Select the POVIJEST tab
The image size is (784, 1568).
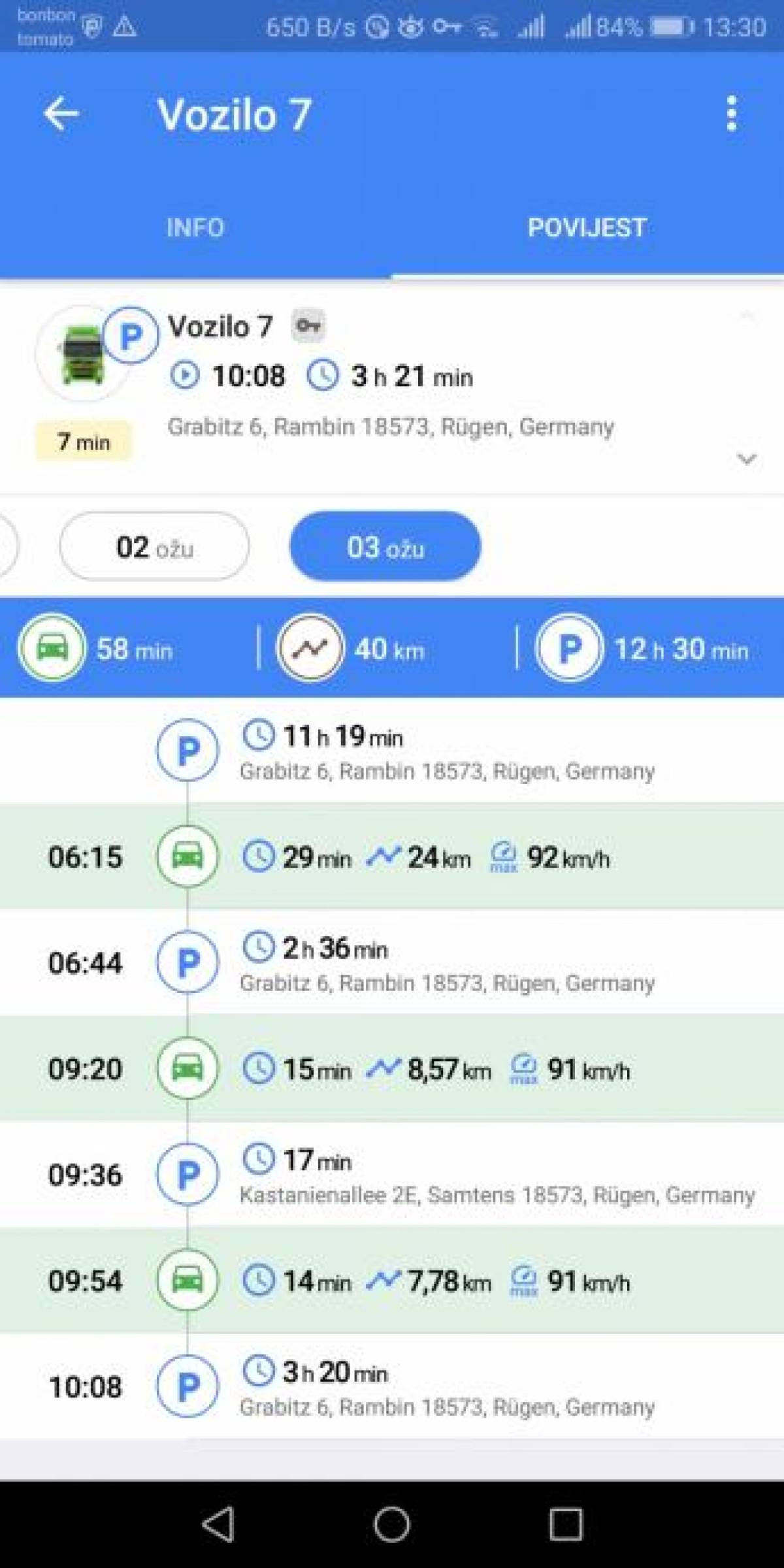pyautogui.click(x=587, y=228)
